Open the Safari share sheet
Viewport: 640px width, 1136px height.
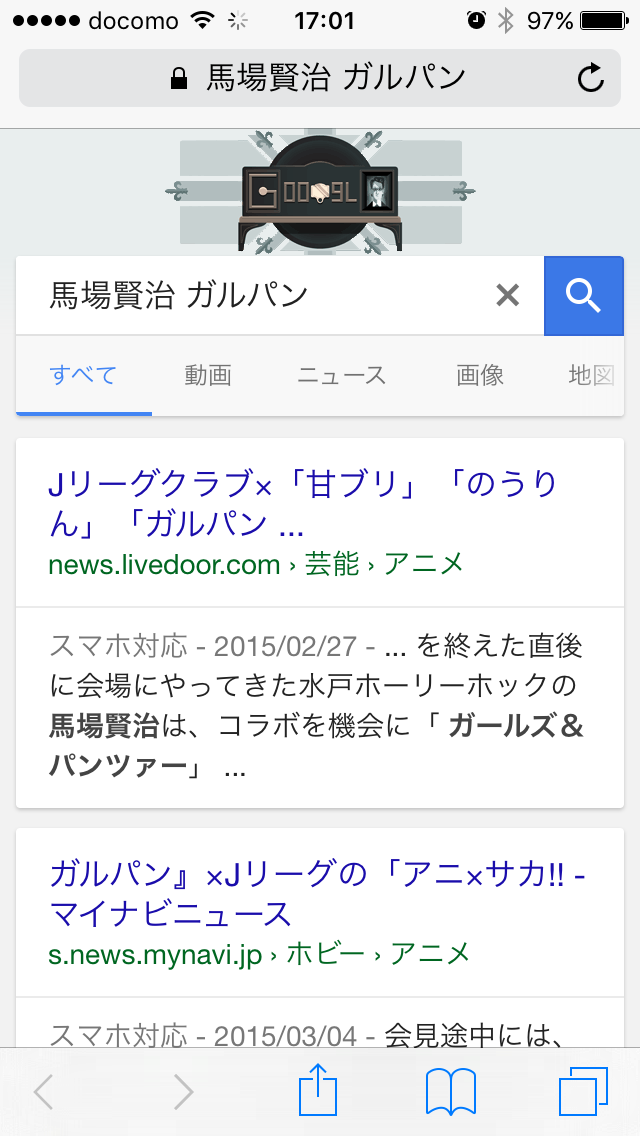pos(320,1090)
